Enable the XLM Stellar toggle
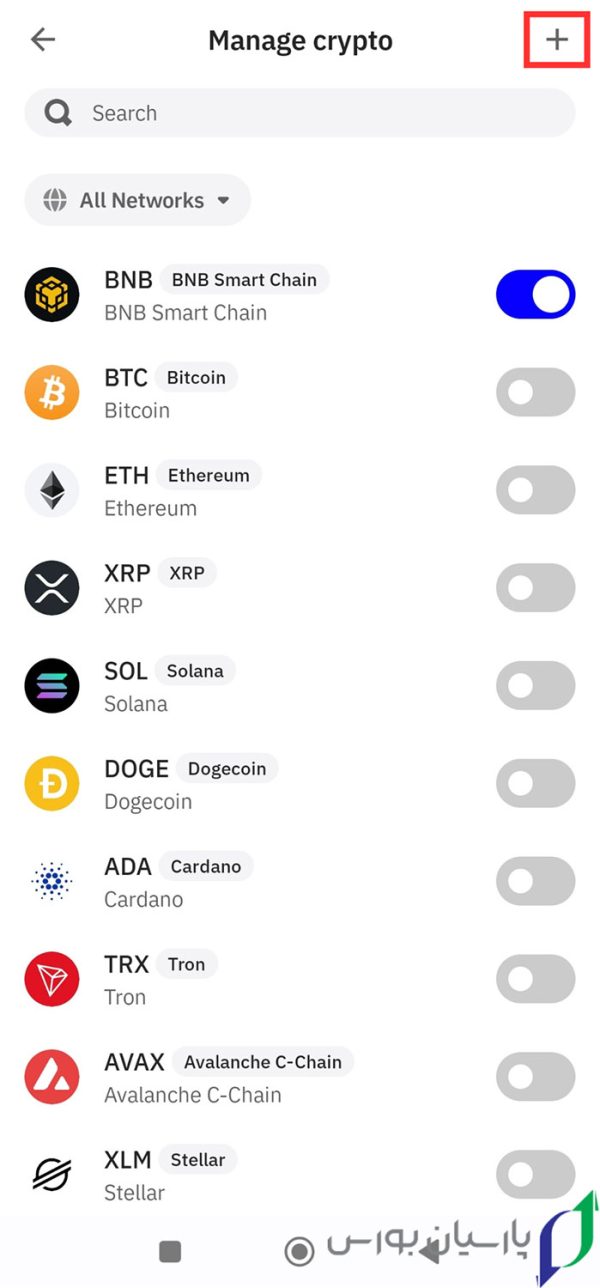This screenshot has width=600, height=1288. (x=535, y=1174)
